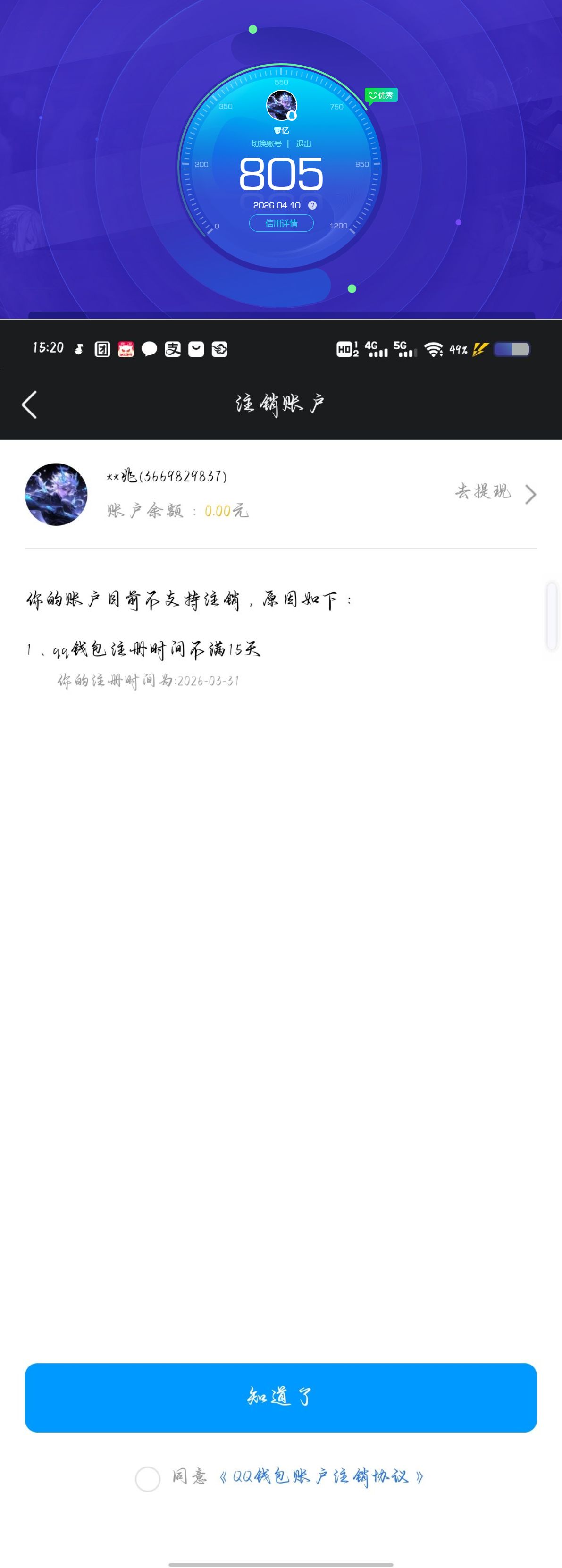Tap the Meituan 团 status bar icon
562x1568 pixels.
point(102,349)
